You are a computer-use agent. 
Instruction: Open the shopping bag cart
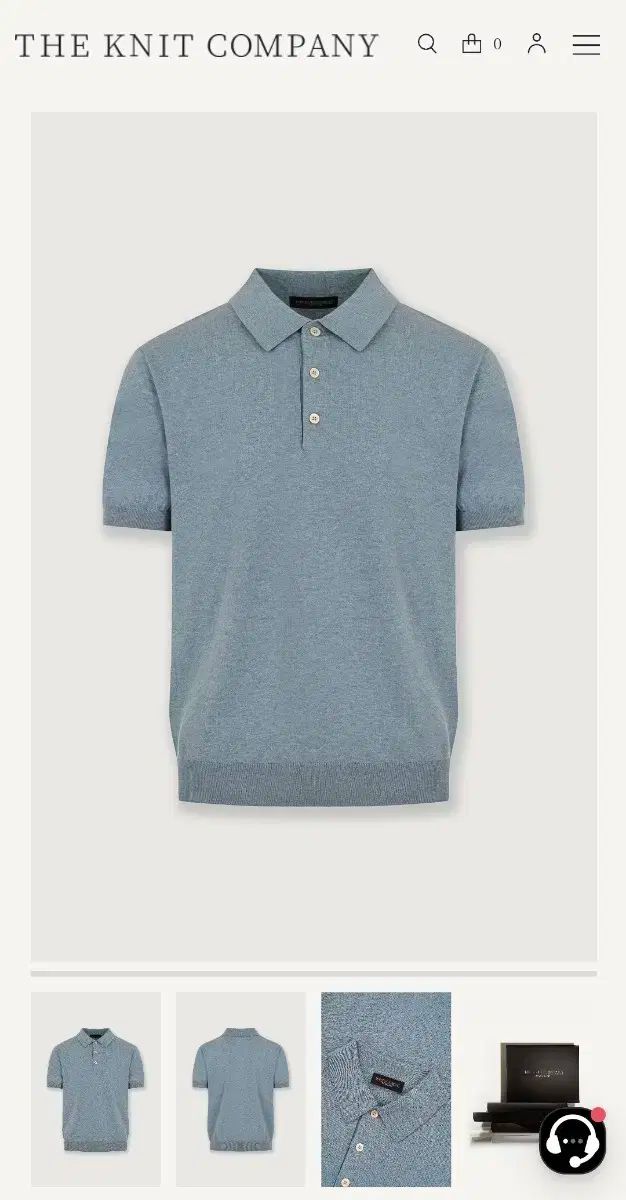click(481, 44)
